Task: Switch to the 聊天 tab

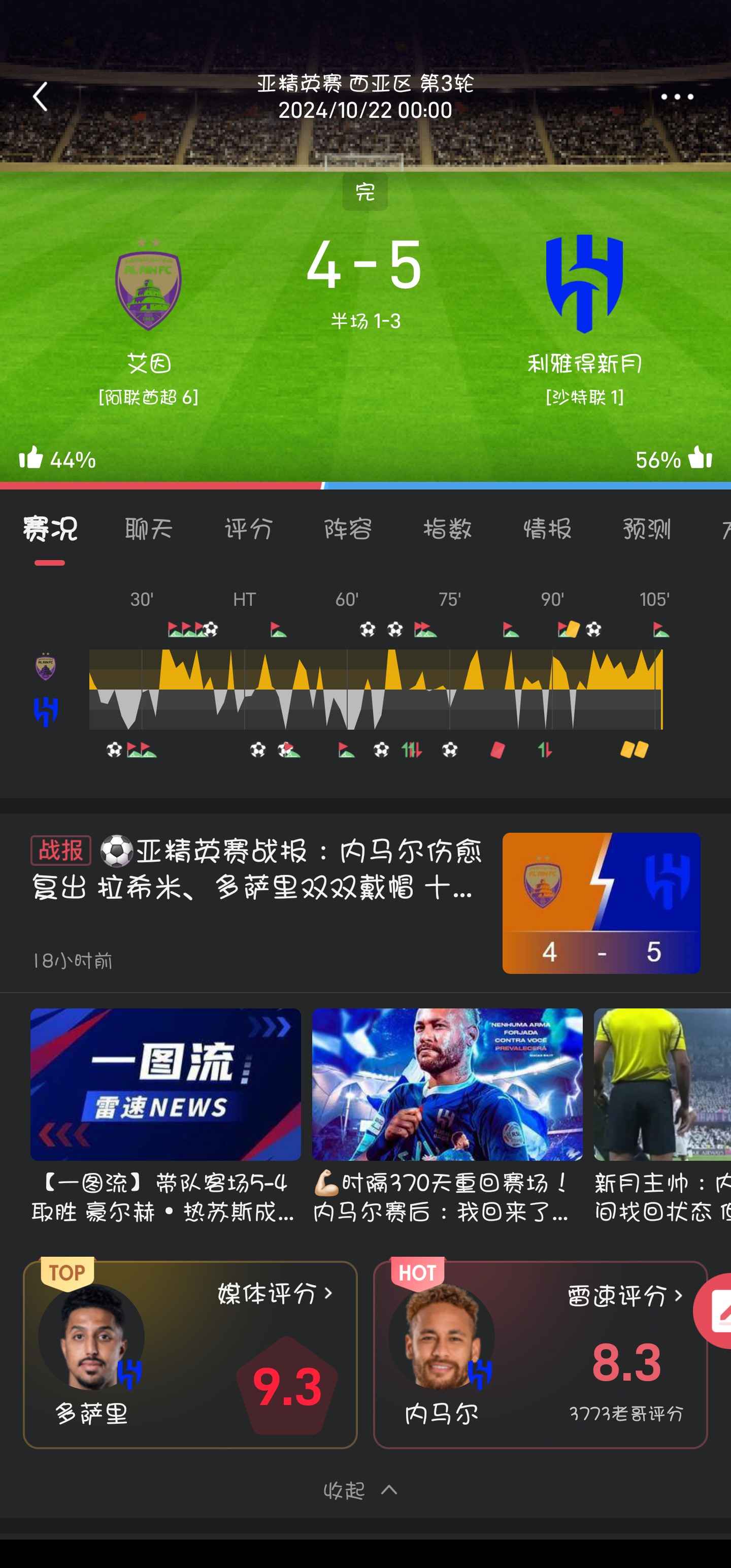Action: [149, 529]
